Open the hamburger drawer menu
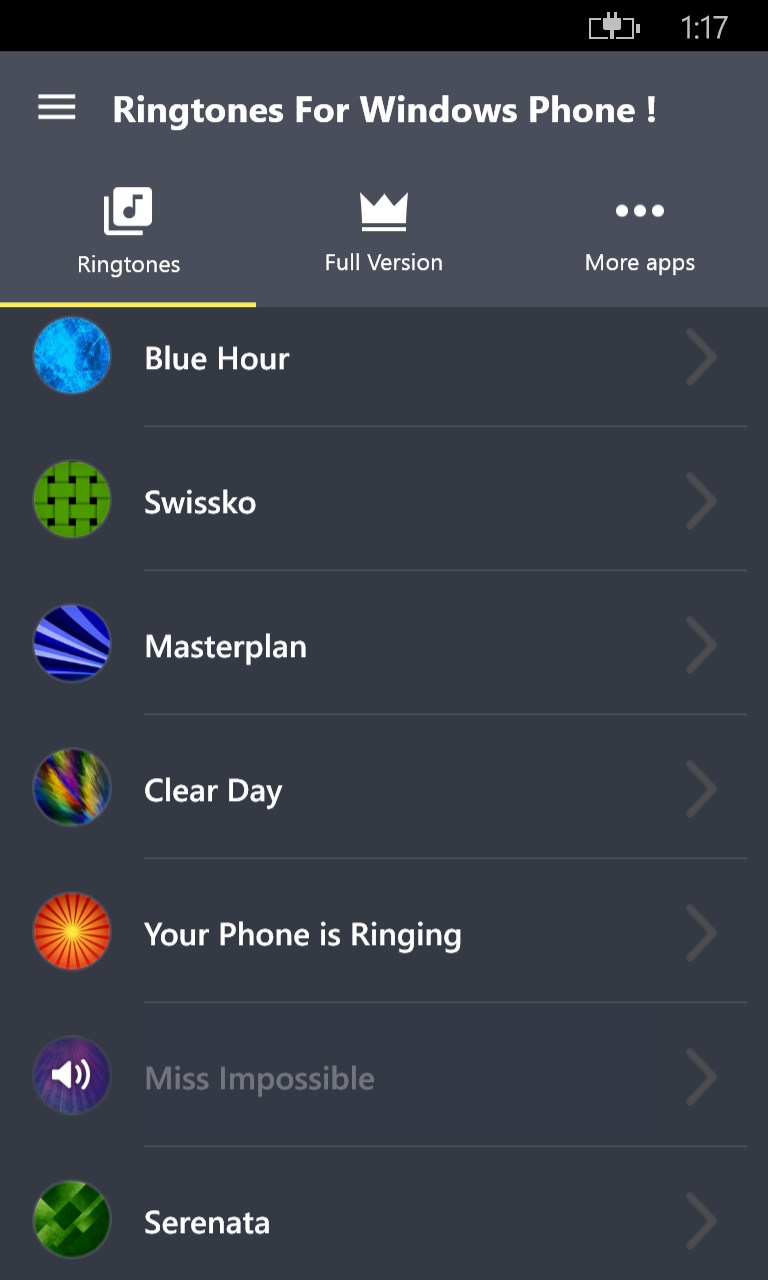The image size is (768, 1280). point(57,108)
